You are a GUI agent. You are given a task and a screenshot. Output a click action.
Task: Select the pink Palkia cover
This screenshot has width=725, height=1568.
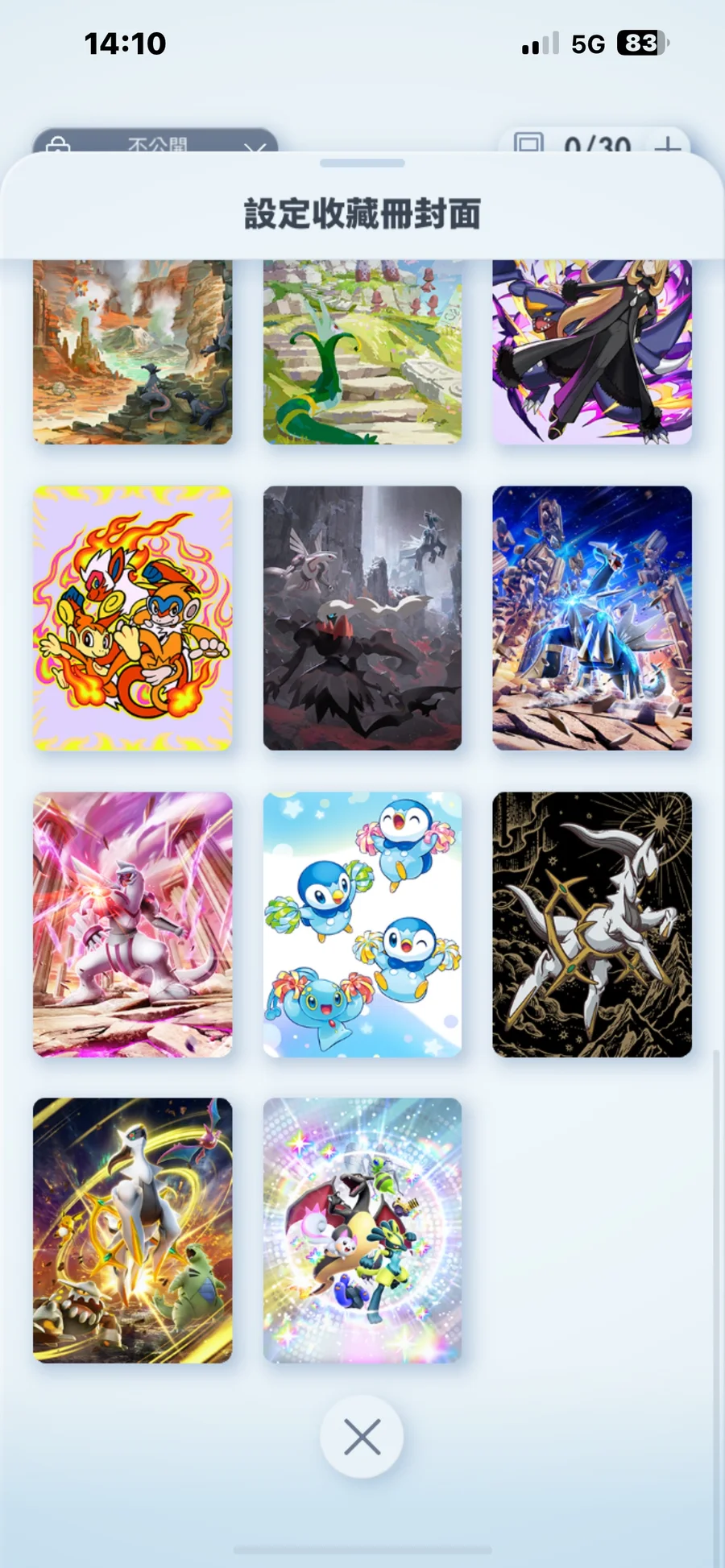(x=133, y=925)
